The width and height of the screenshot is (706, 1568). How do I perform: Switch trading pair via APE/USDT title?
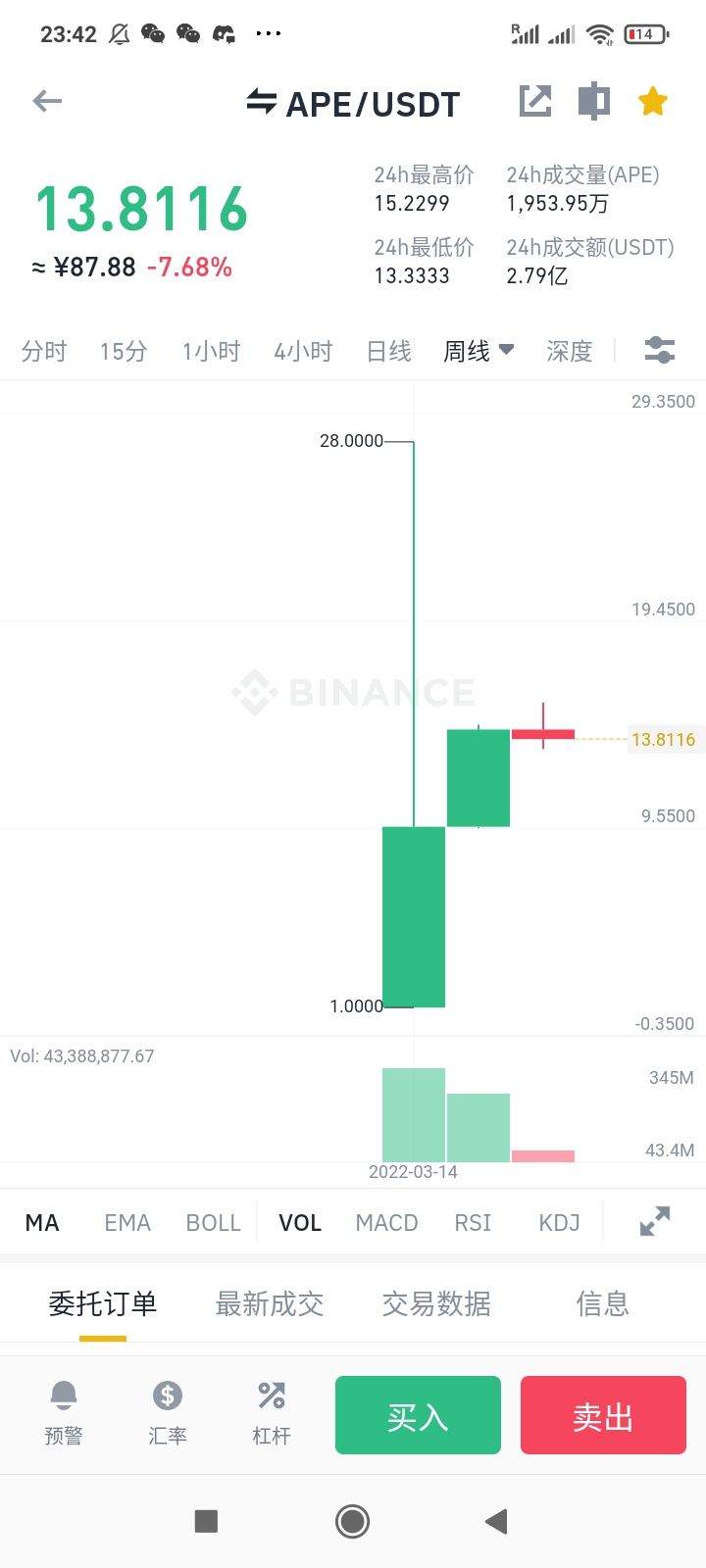353,104
